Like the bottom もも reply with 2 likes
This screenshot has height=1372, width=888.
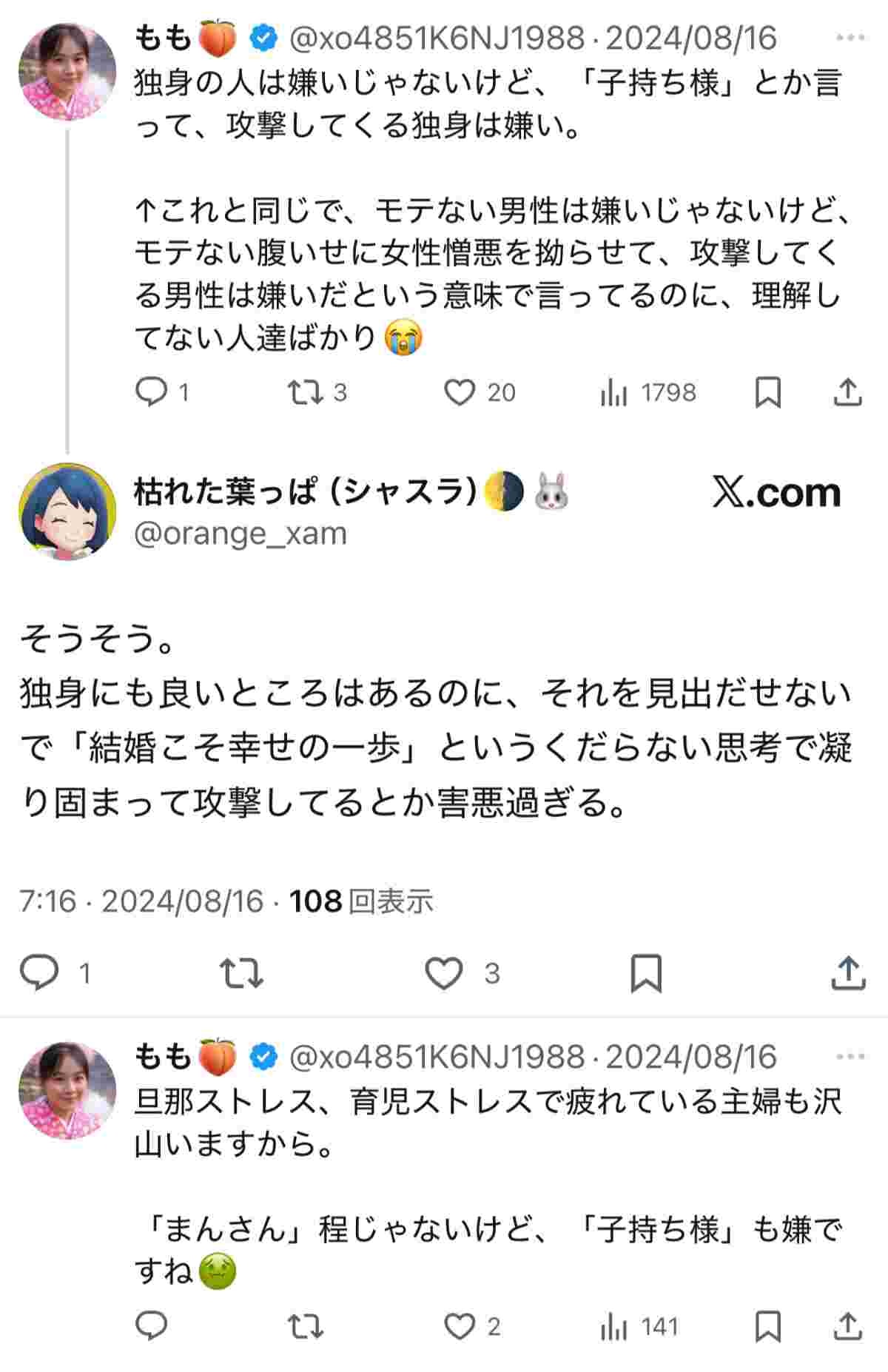(460, 1327)
